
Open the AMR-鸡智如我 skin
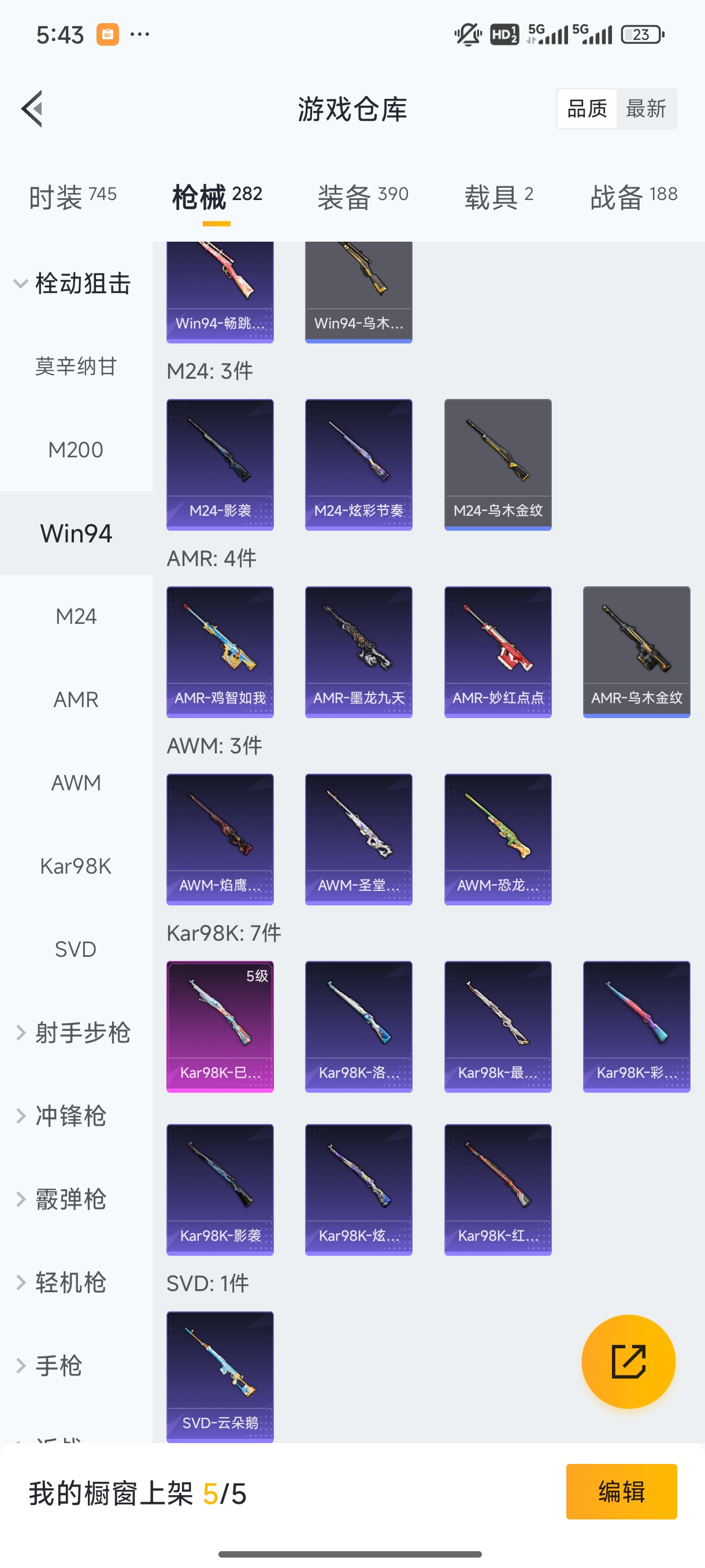[220, 650]
